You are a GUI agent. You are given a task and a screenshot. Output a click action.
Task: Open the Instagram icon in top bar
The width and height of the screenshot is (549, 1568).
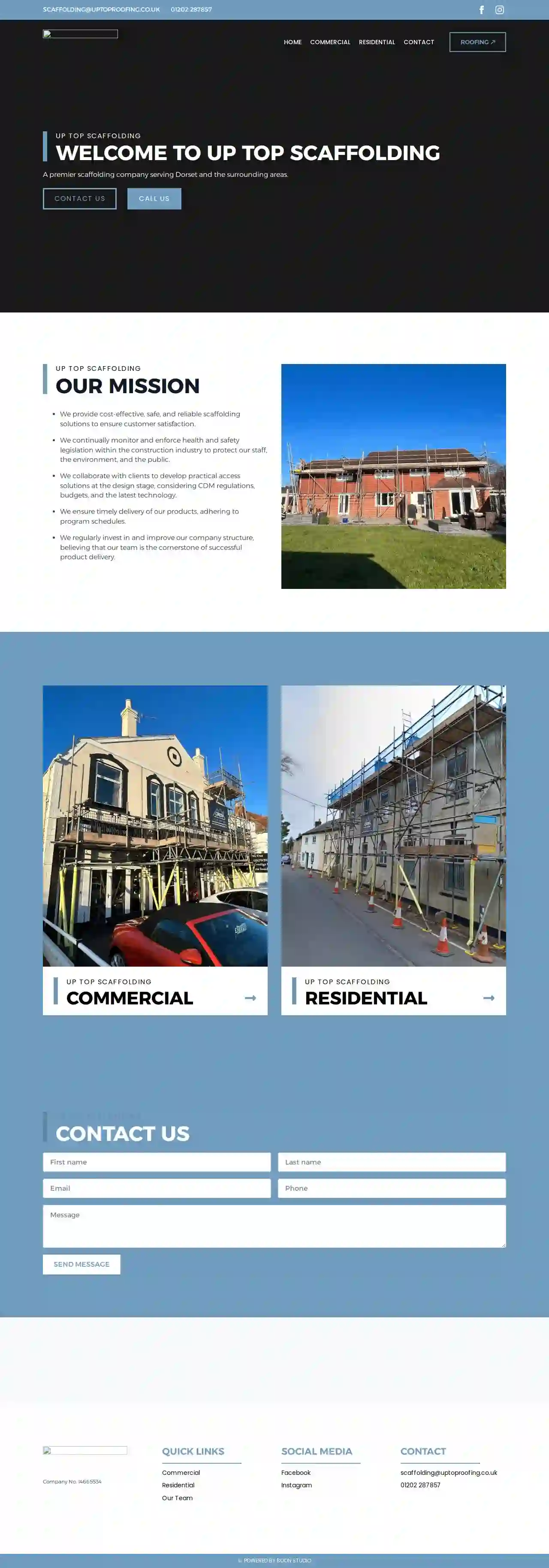[499, 10]
